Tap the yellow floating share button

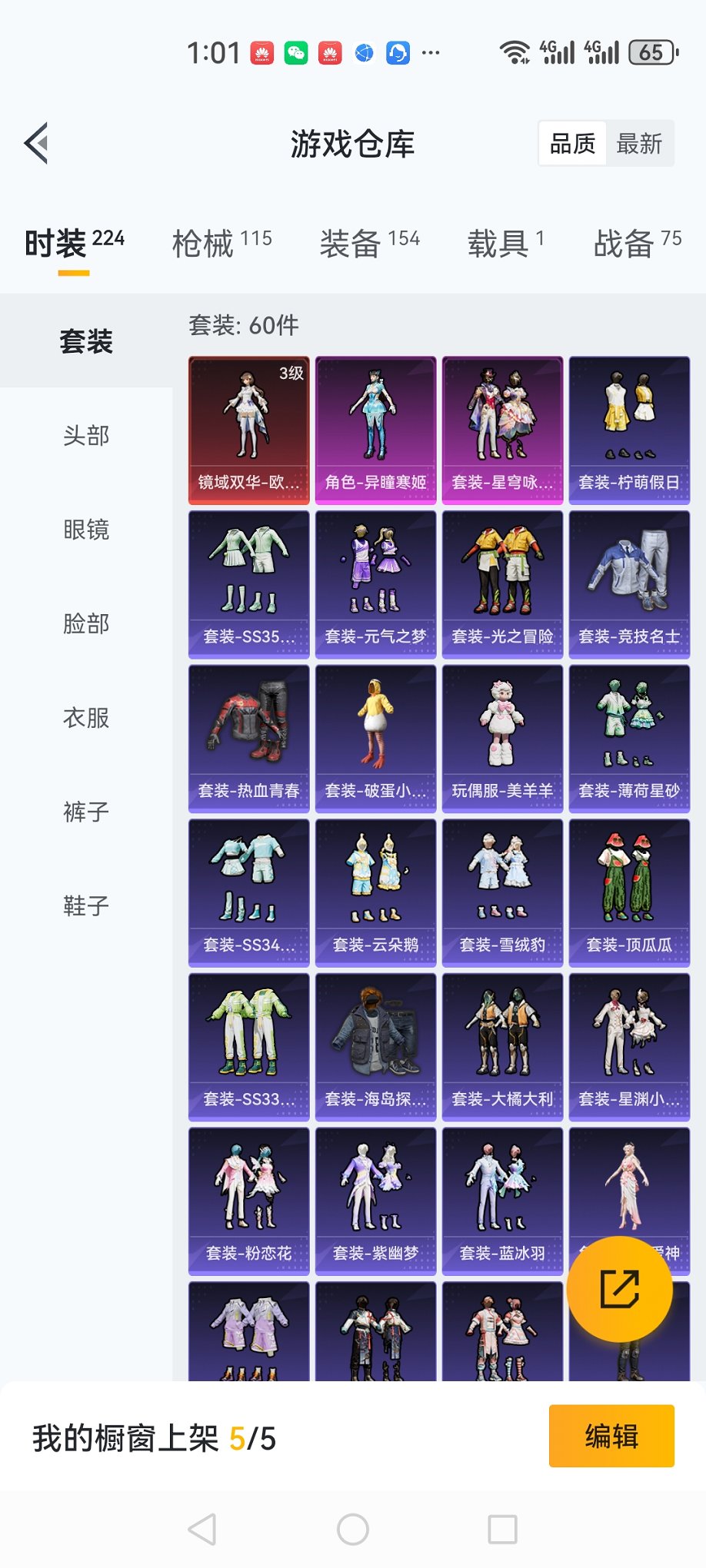(620, 1290)
